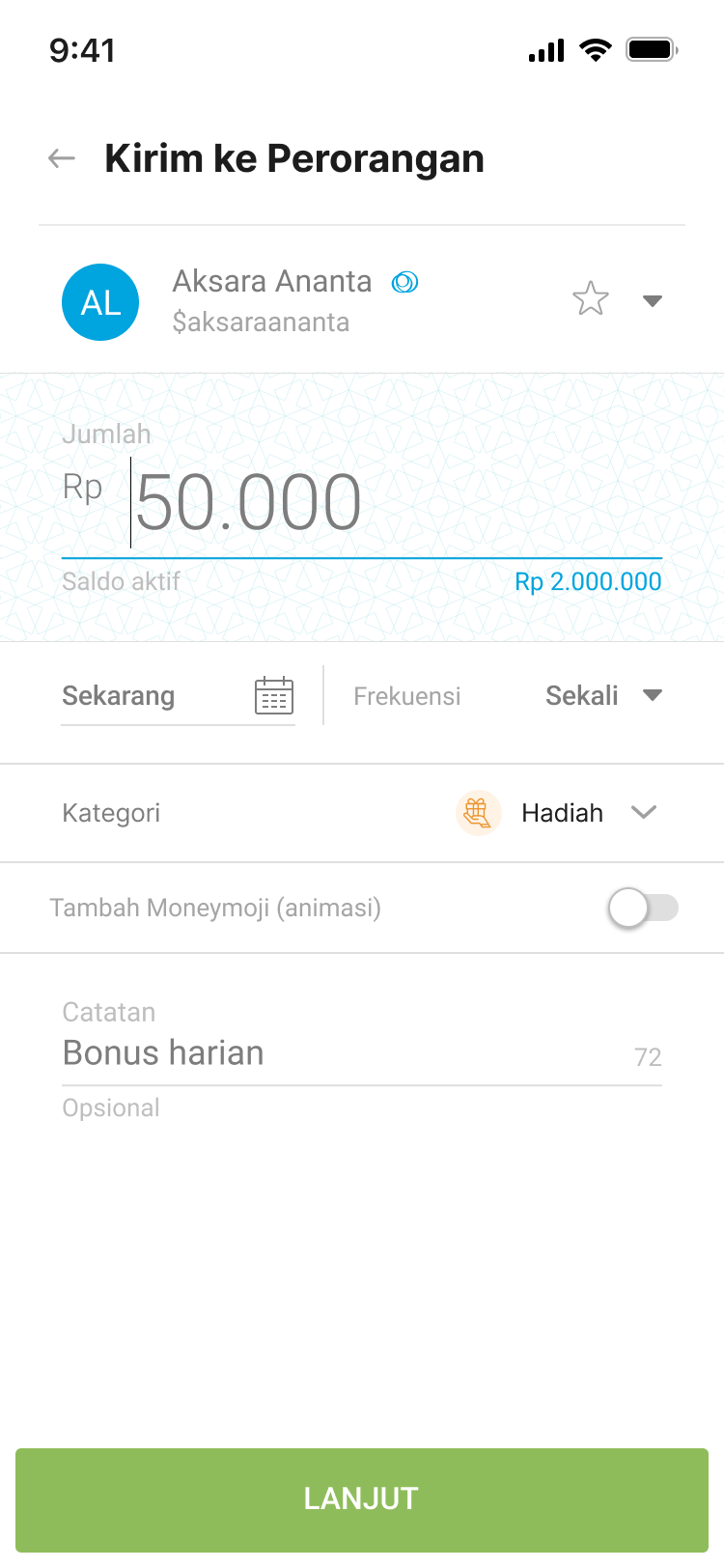Tap the Kategori row label
This screenshot has width=724, height=1568.
click(110, 812)
